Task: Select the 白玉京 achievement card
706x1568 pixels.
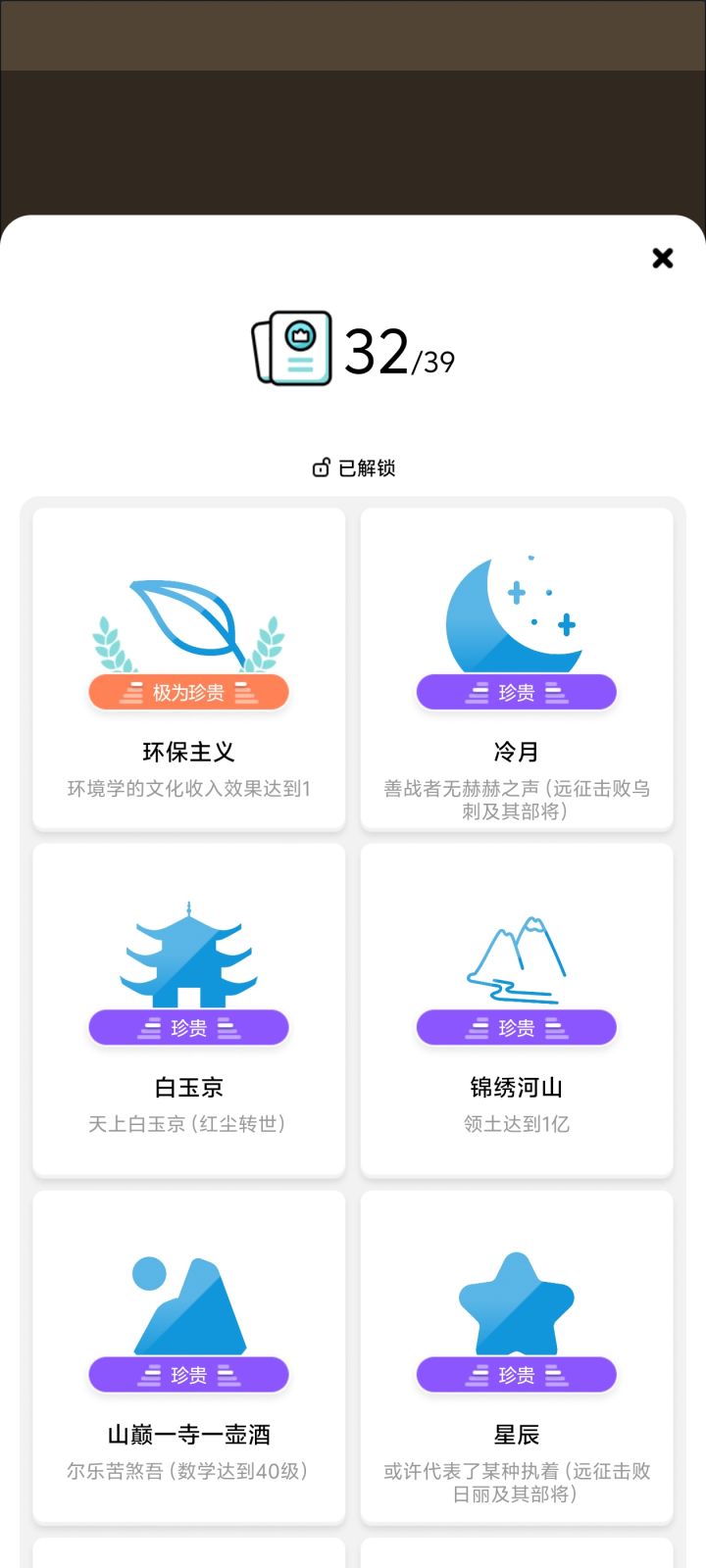Action: pos(189,1009)
